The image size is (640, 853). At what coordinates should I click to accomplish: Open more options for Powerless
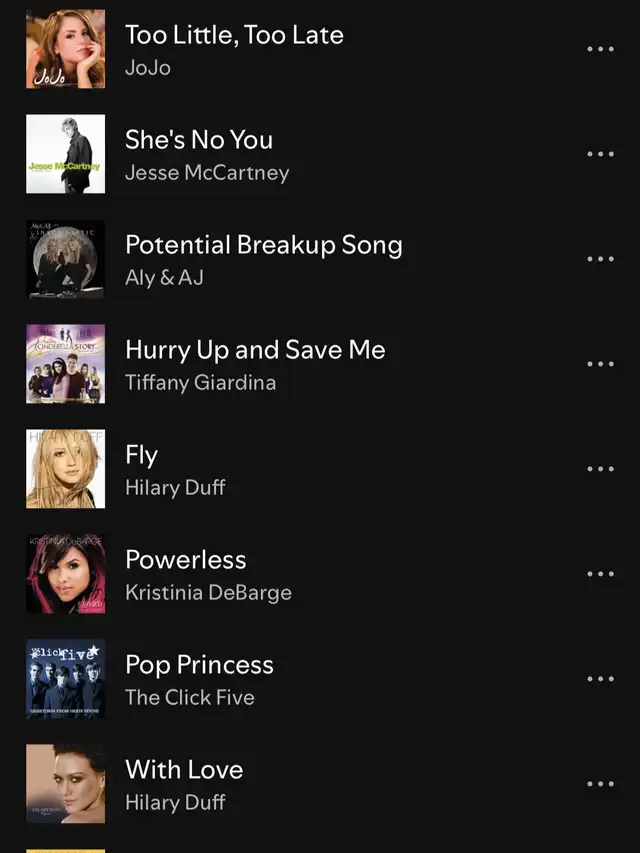600,574
